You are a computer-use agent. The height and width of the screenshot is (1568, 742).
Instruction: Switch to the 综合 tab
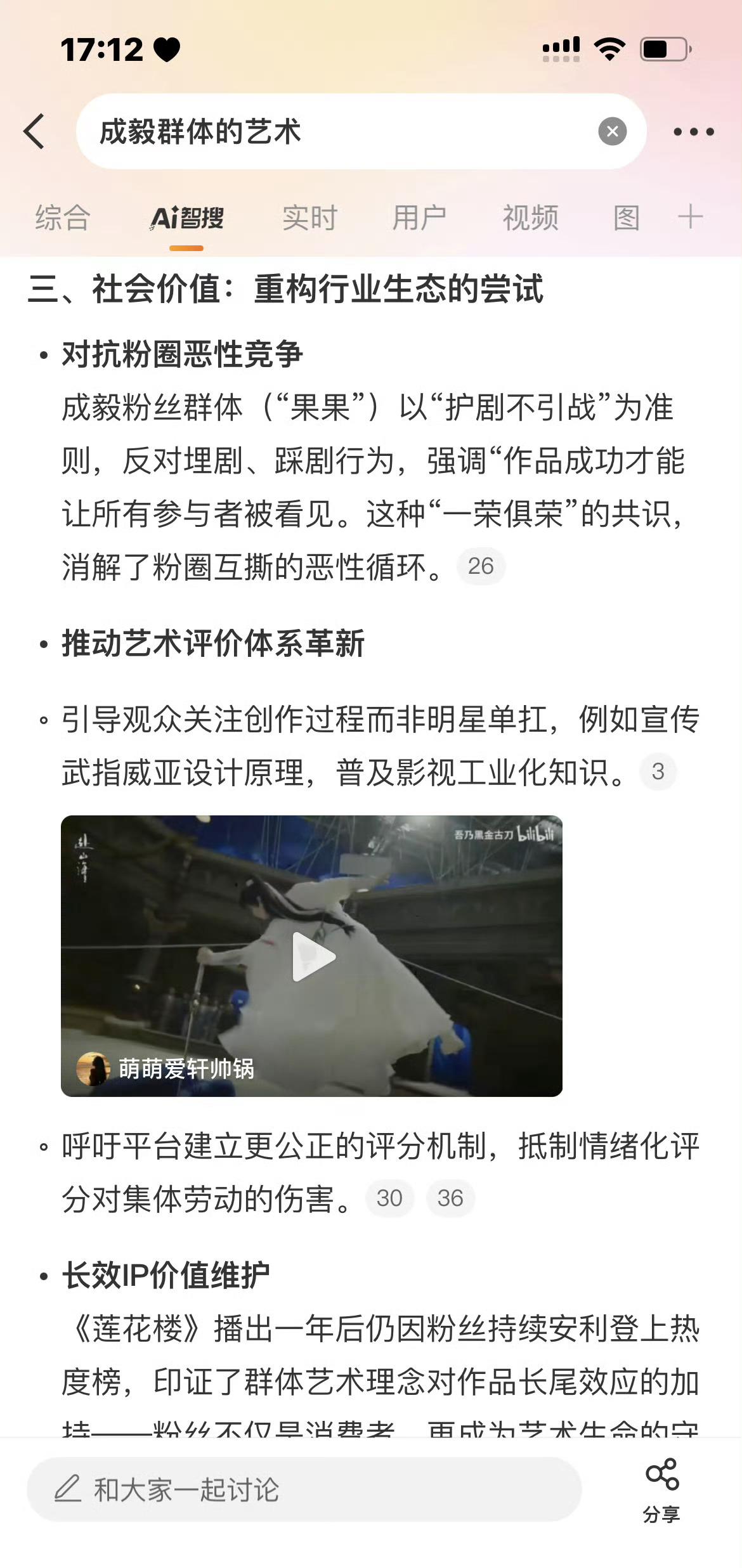[x=63, y=218]
